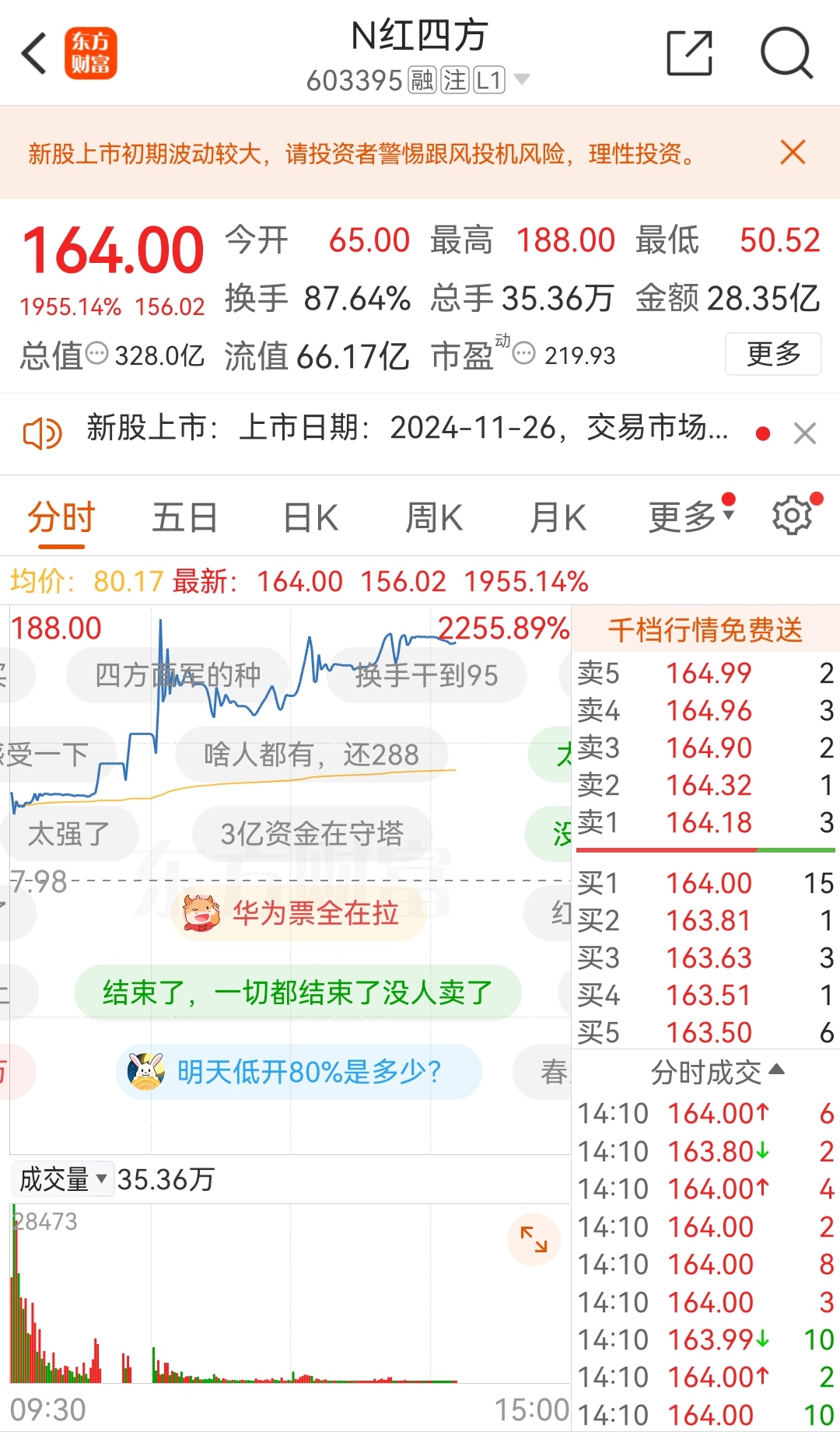Share this stock page
The image size is (840, 1453).
690,54
